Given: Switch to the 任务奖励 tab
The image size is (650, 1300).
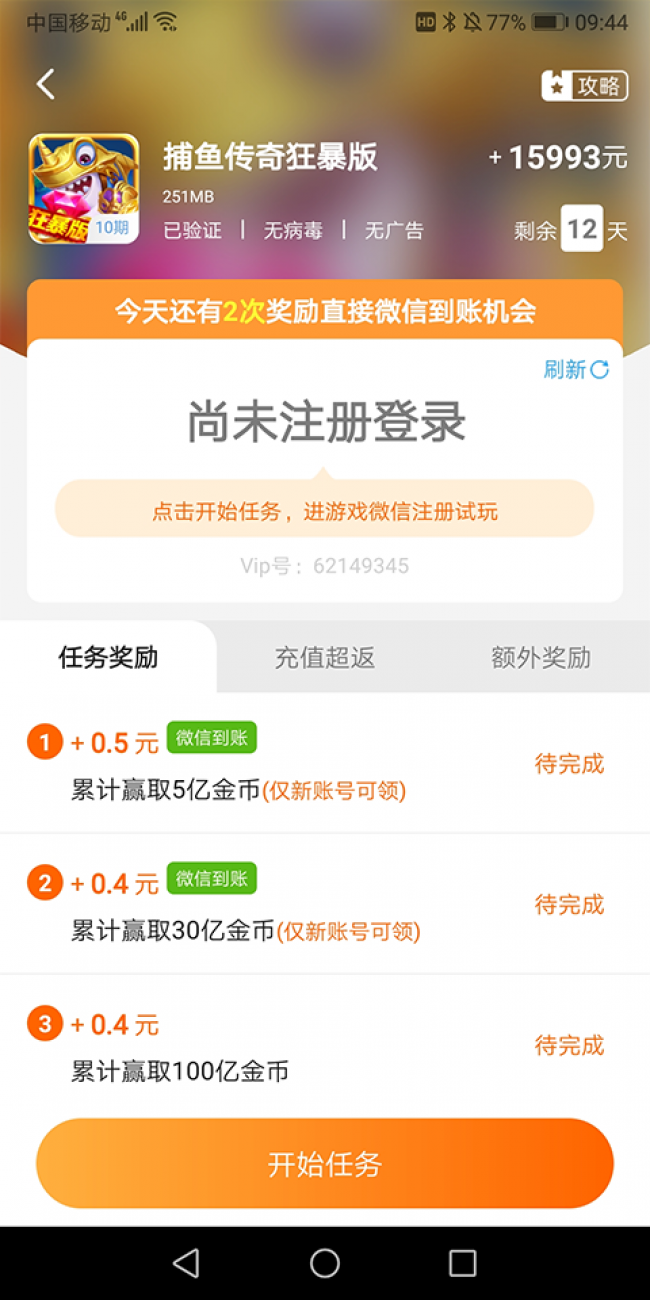Looking at the screenshot, I should [x=108, y=657].
